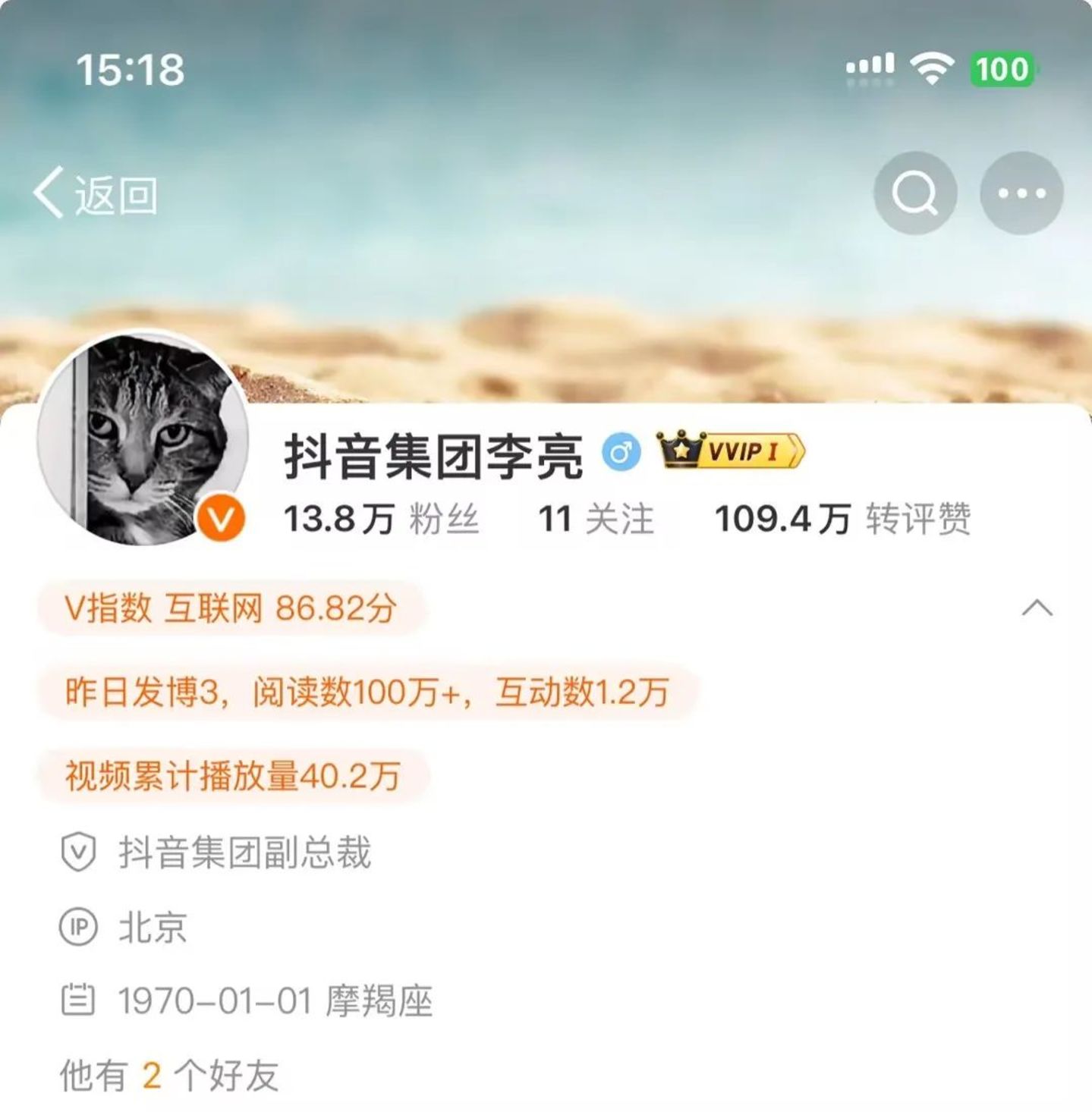Open the three-dot more options menu
The image size is (1092, 1112).
[1021, 193]
